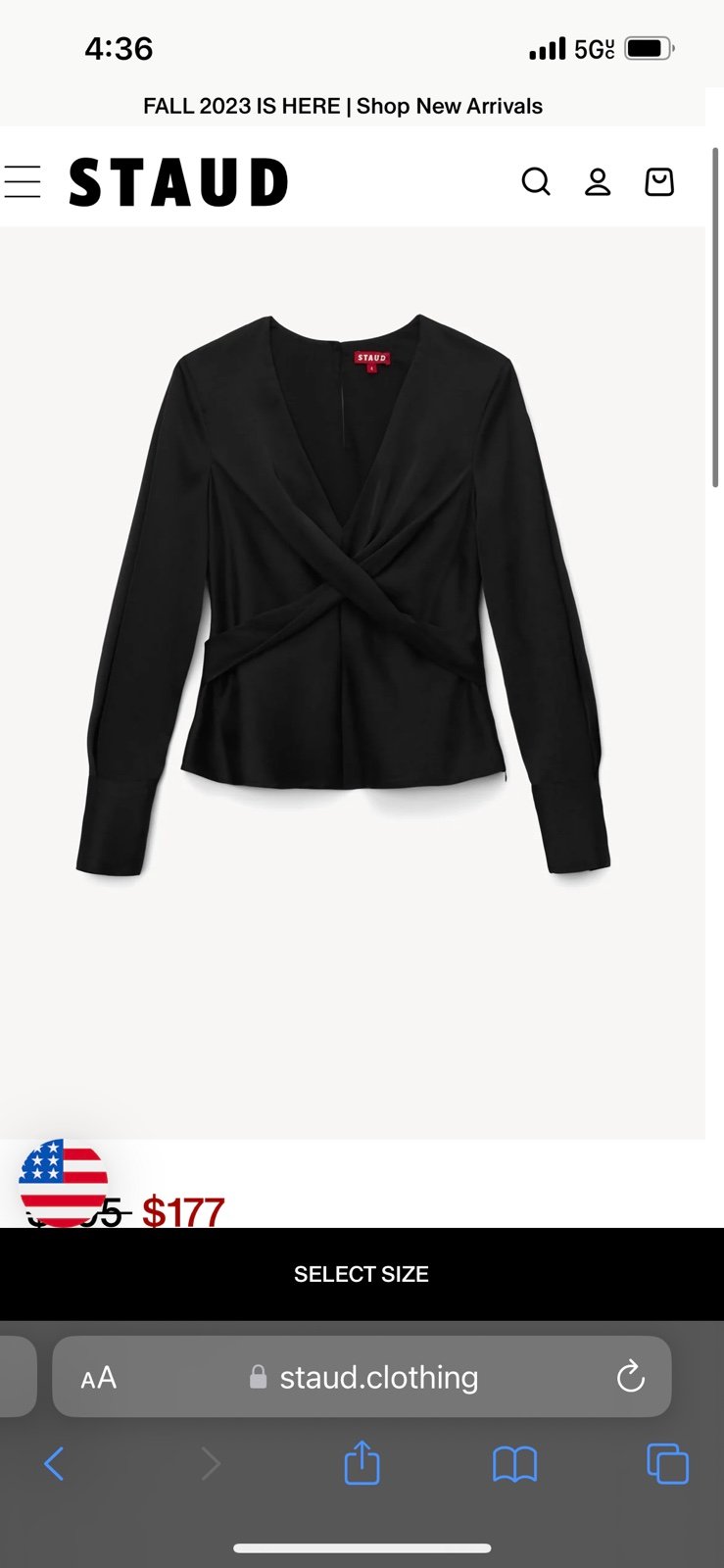Image resolution: width=724 pixels, height=1568 pixels.
Task: Change country via the US flag
Action: pos(63,1183)
